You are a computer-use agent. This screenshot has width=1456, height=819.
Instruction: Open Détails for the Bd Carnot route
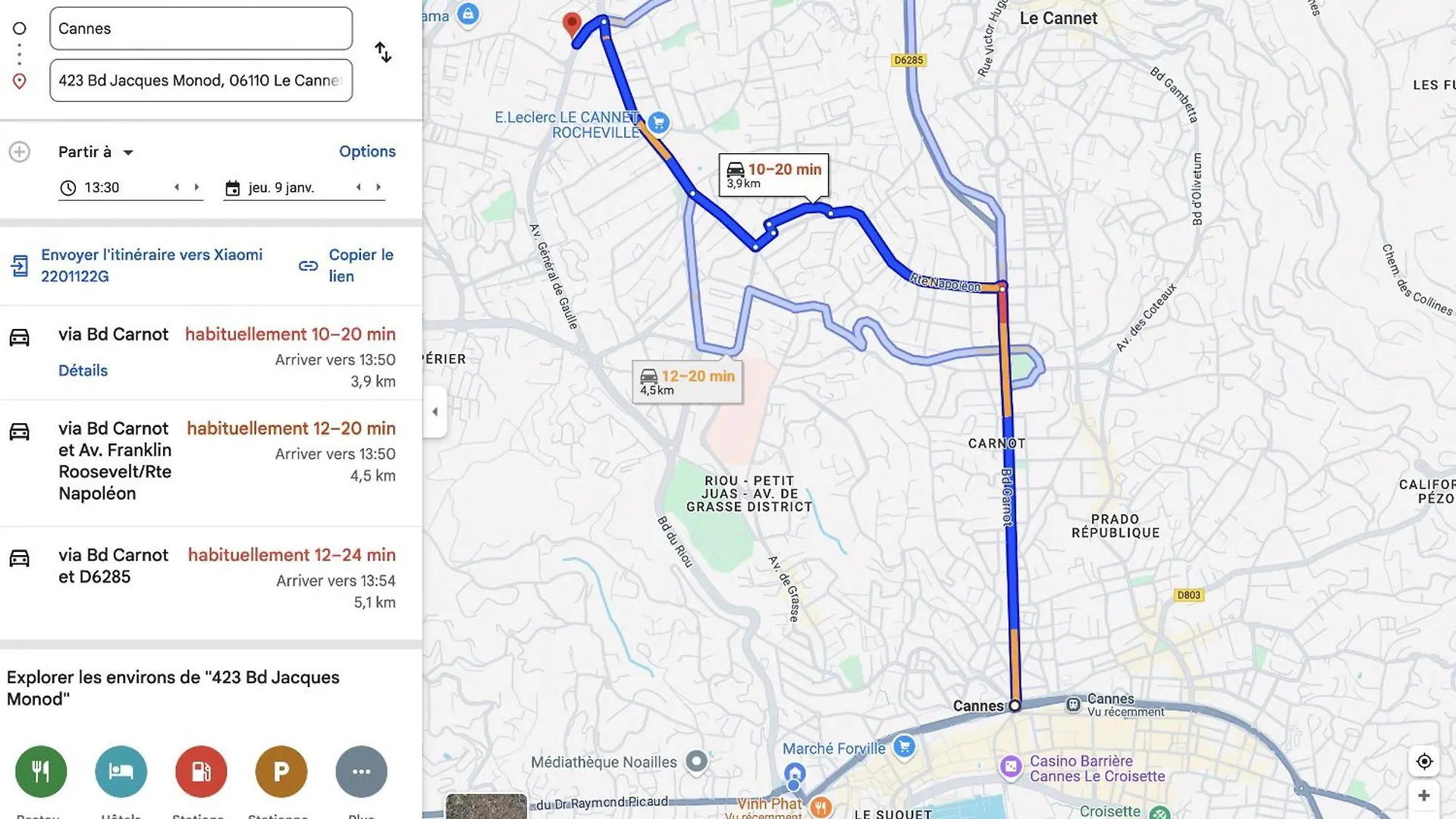pos(83,370)
